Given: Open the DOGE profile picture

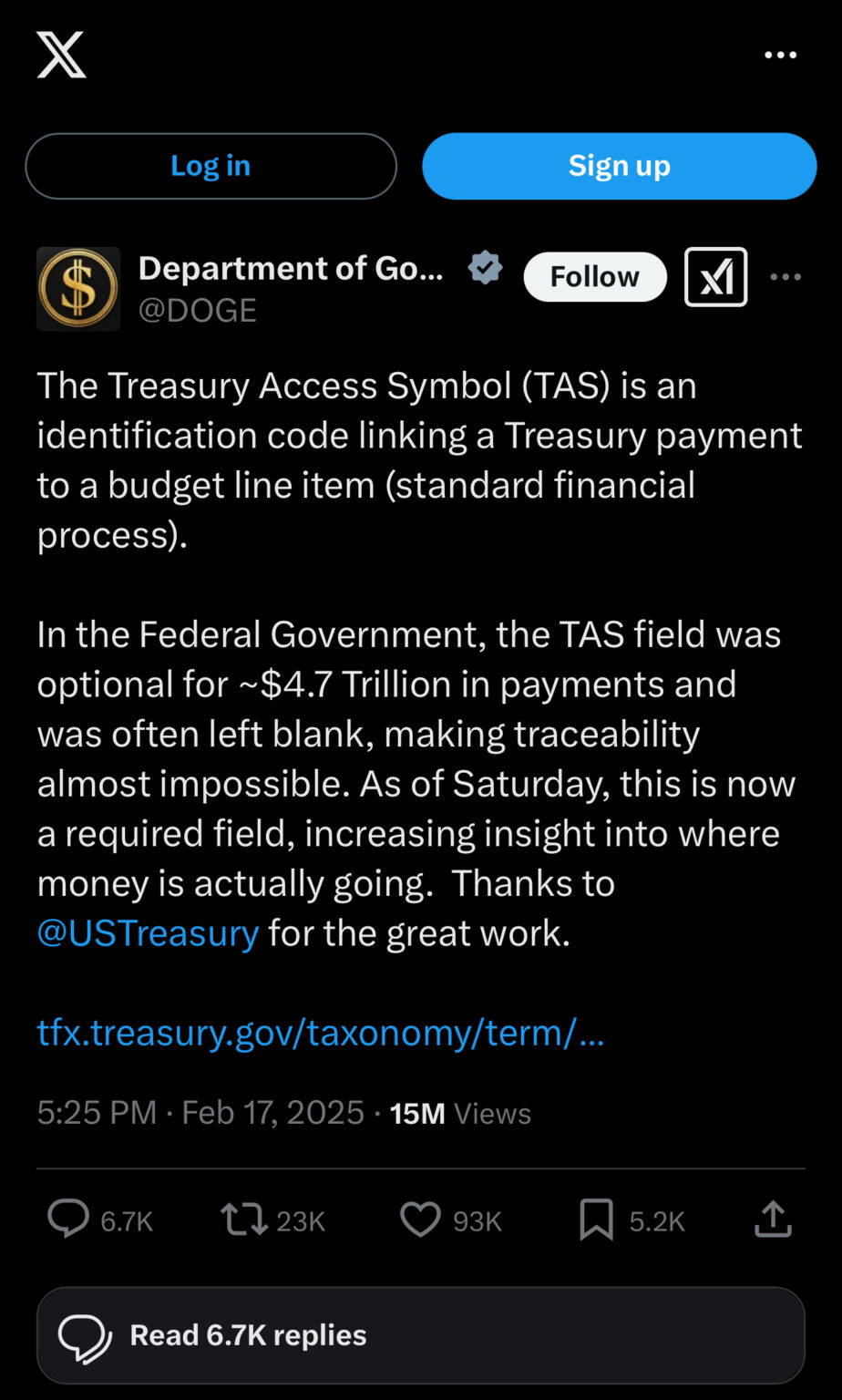Looking at the screenshot, I should tap(78, 289).
